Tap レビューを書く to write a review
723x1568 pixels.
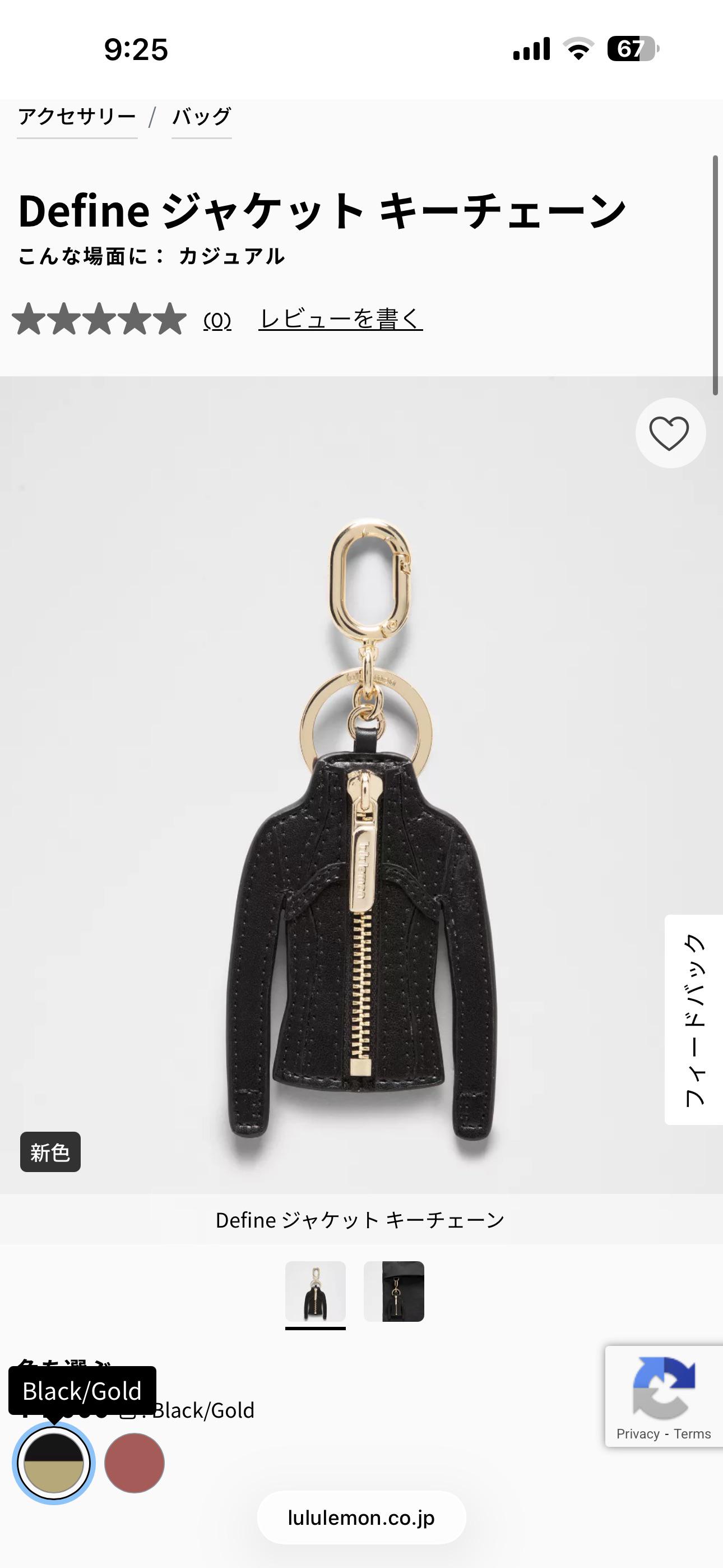(x=340, y=319)
